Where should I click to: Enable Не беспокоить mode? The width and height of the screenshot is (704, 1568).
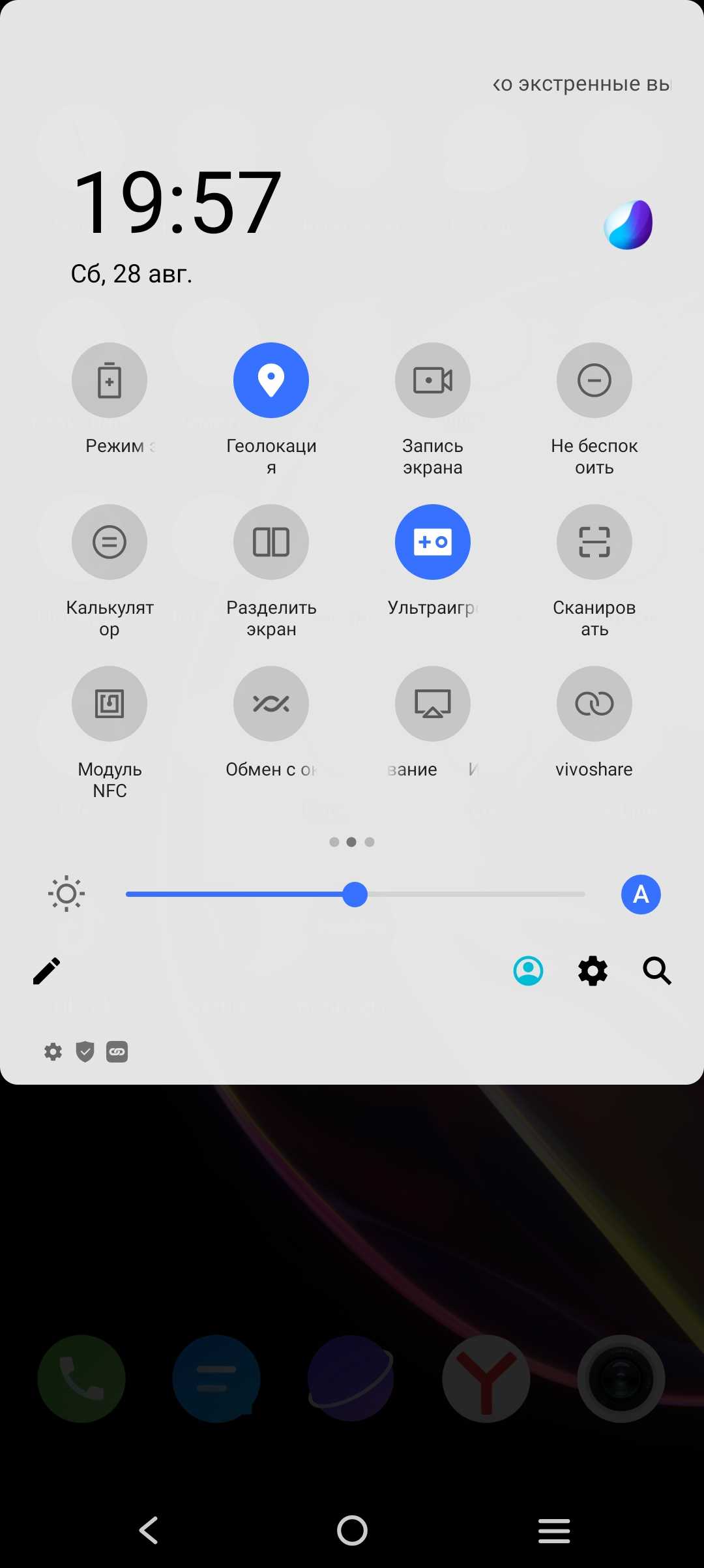click(x=594, y=380)
